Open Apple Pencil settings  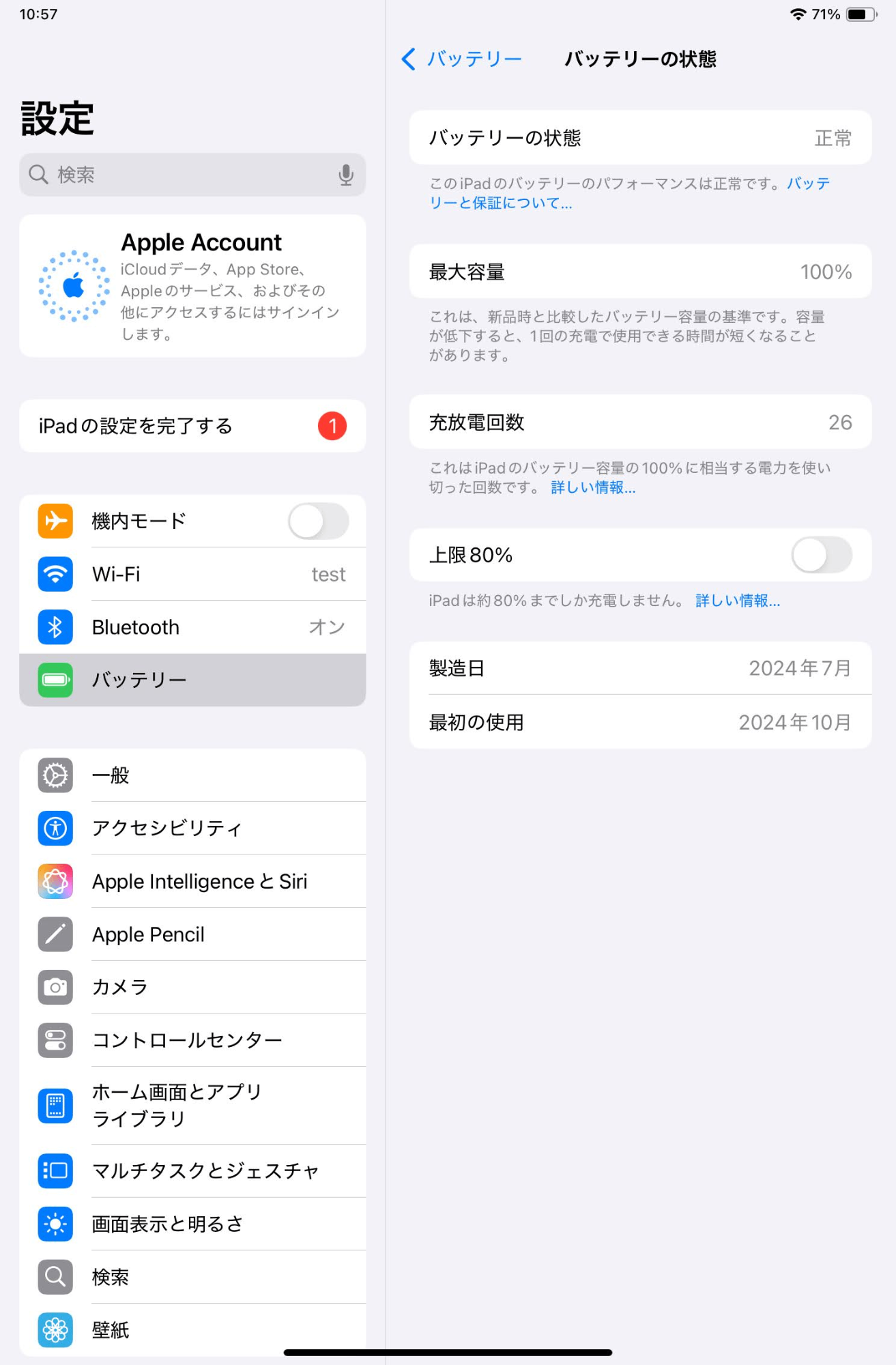tap(192, 934)
